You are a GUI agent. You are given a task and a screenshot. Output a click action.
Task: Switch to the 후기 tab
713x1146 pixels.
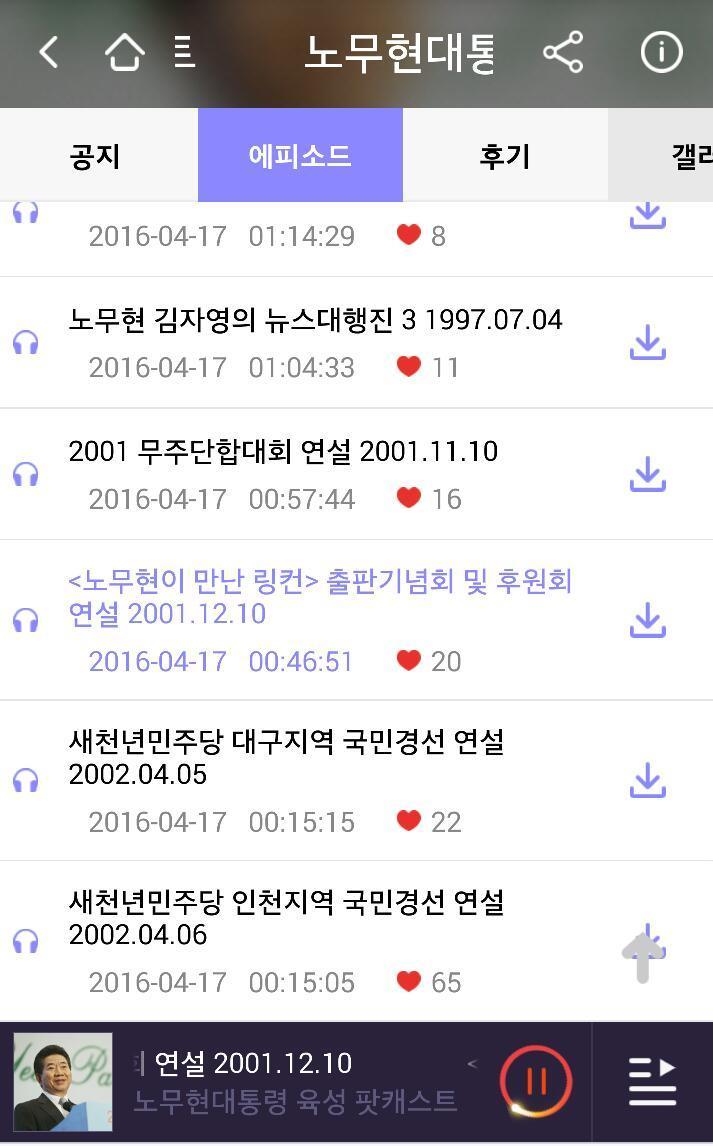[505, 156]
